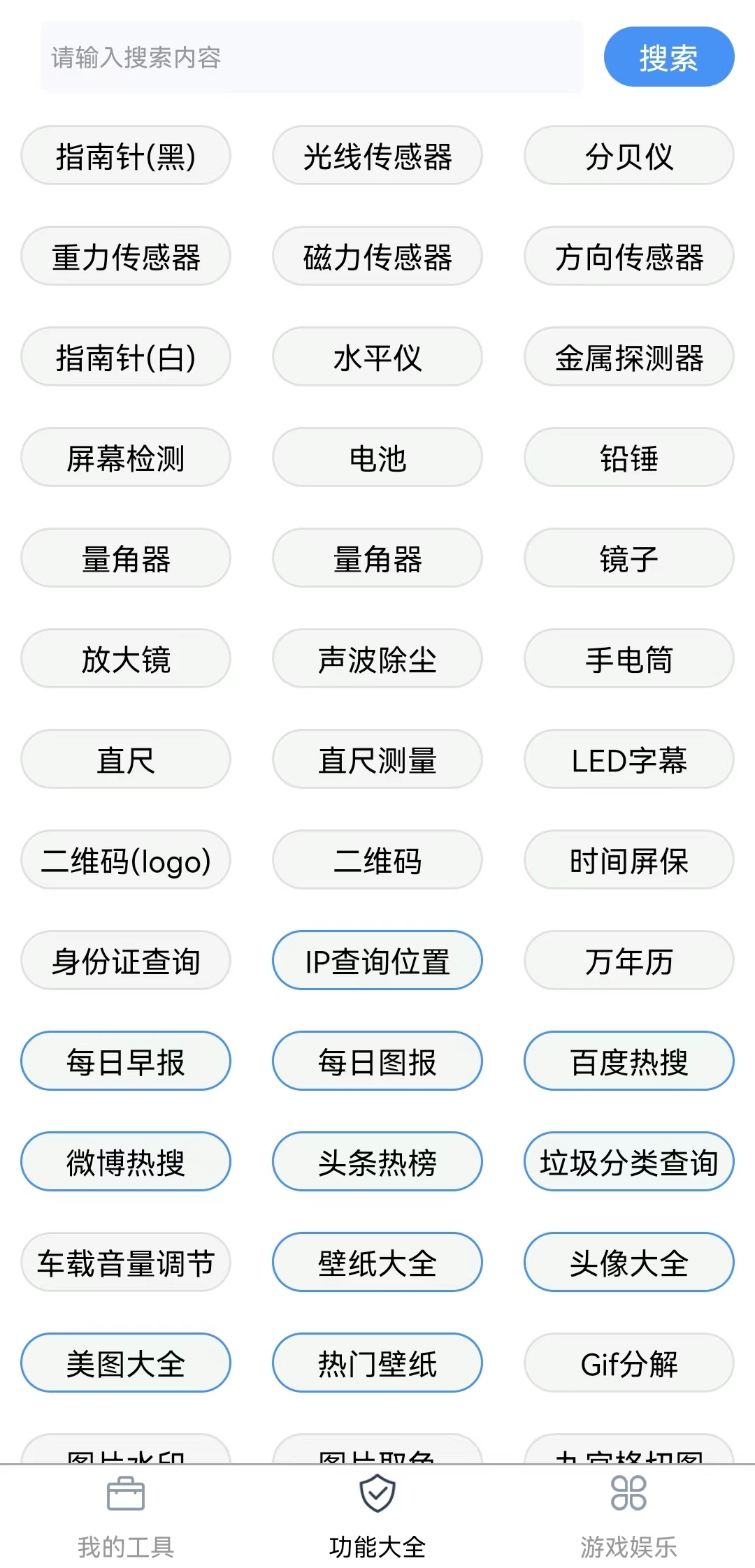
Task: Select the 水平仪 level tool
Action: (377, 357)
